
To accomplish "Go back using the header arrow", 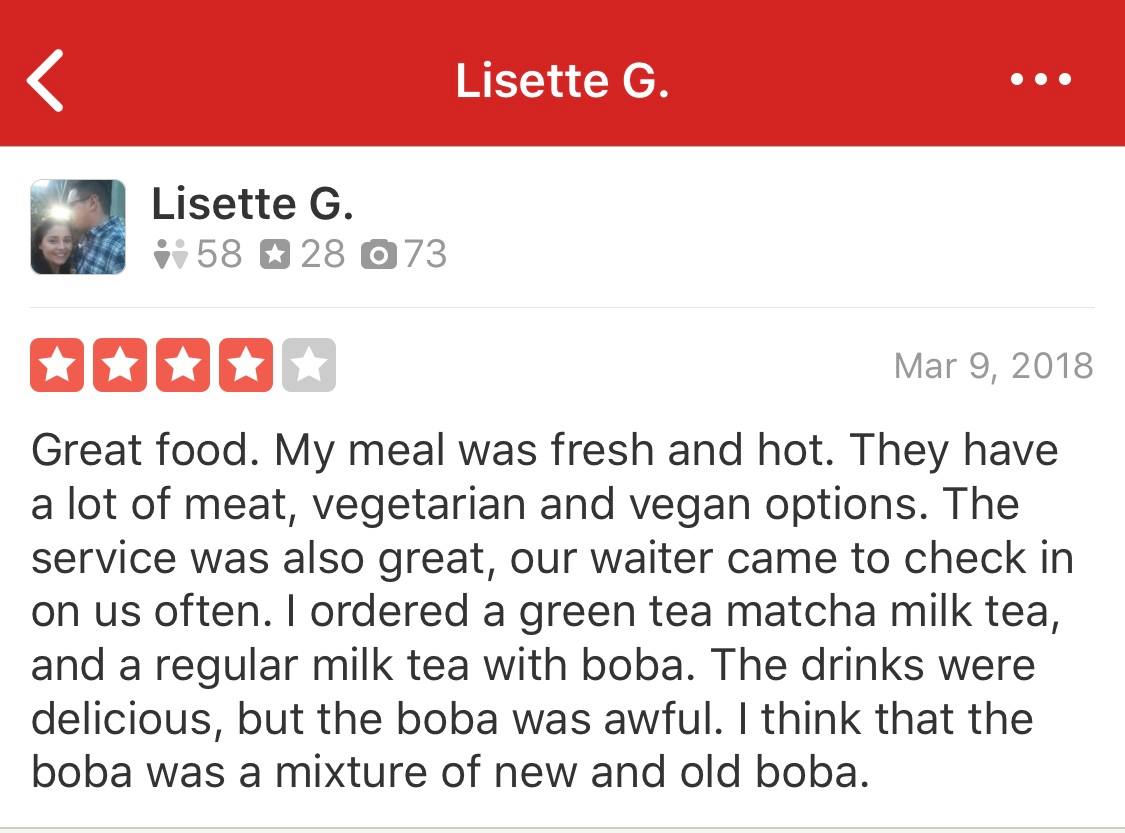I will point(45,79).
